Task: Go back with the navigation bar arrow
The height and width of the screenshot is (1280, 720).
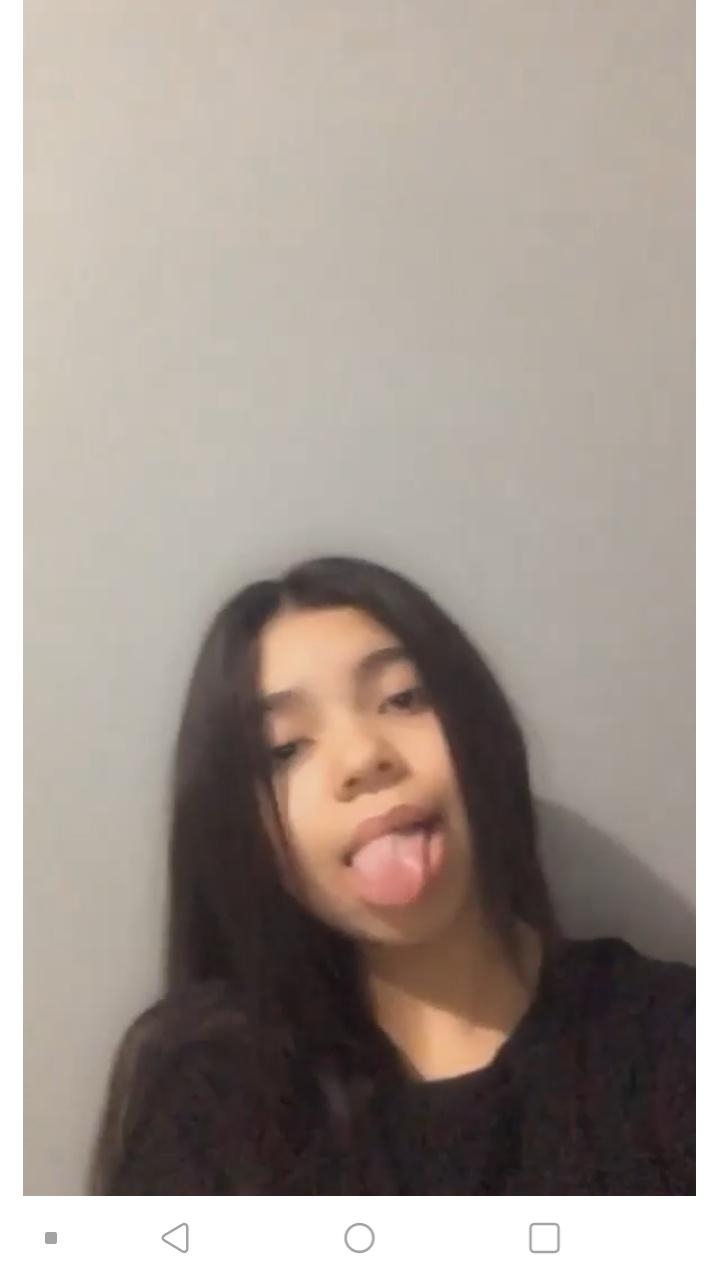Action: coord(175,1238)
